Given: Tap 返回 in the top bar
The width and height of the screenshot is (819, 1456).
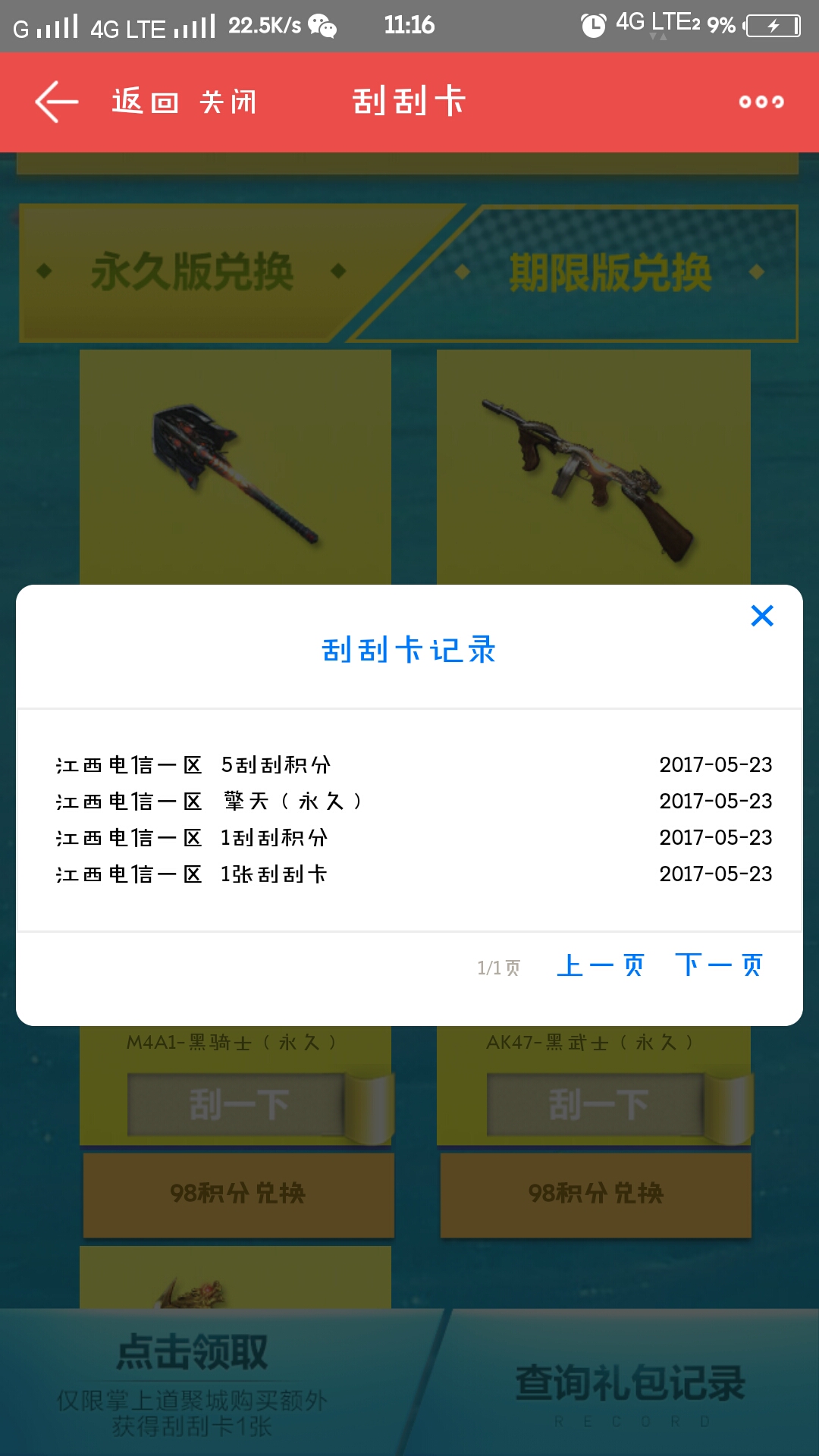Looking at the screenshot, I should (146, 102).
